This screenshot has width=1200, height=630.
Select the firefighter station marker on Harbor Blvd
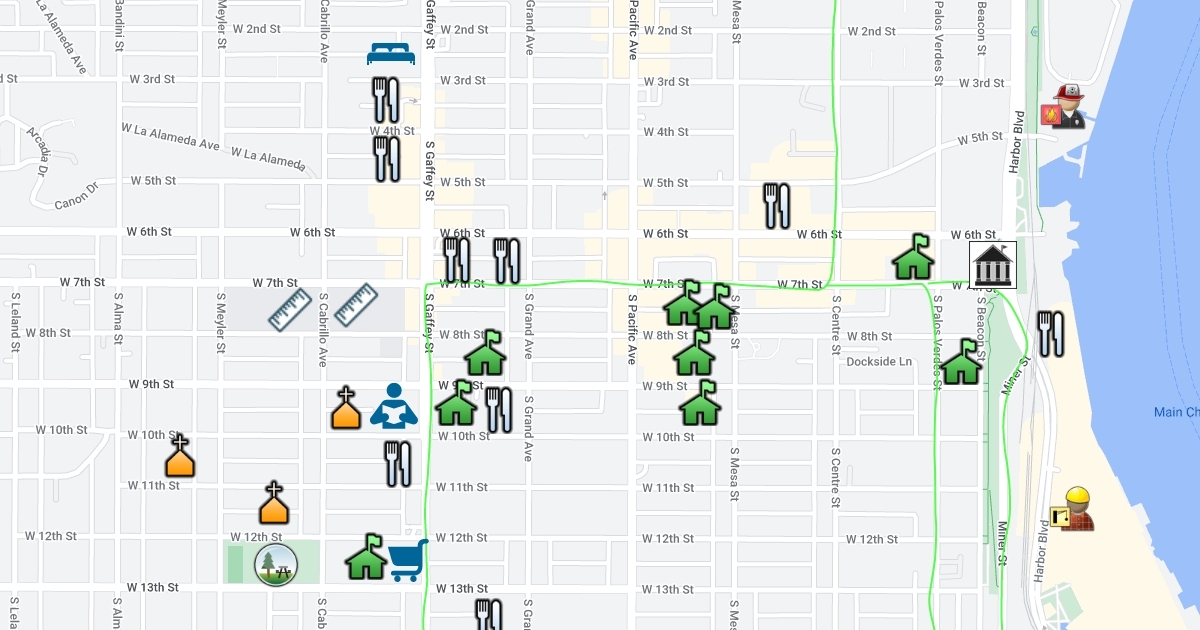coord(1063,107)
